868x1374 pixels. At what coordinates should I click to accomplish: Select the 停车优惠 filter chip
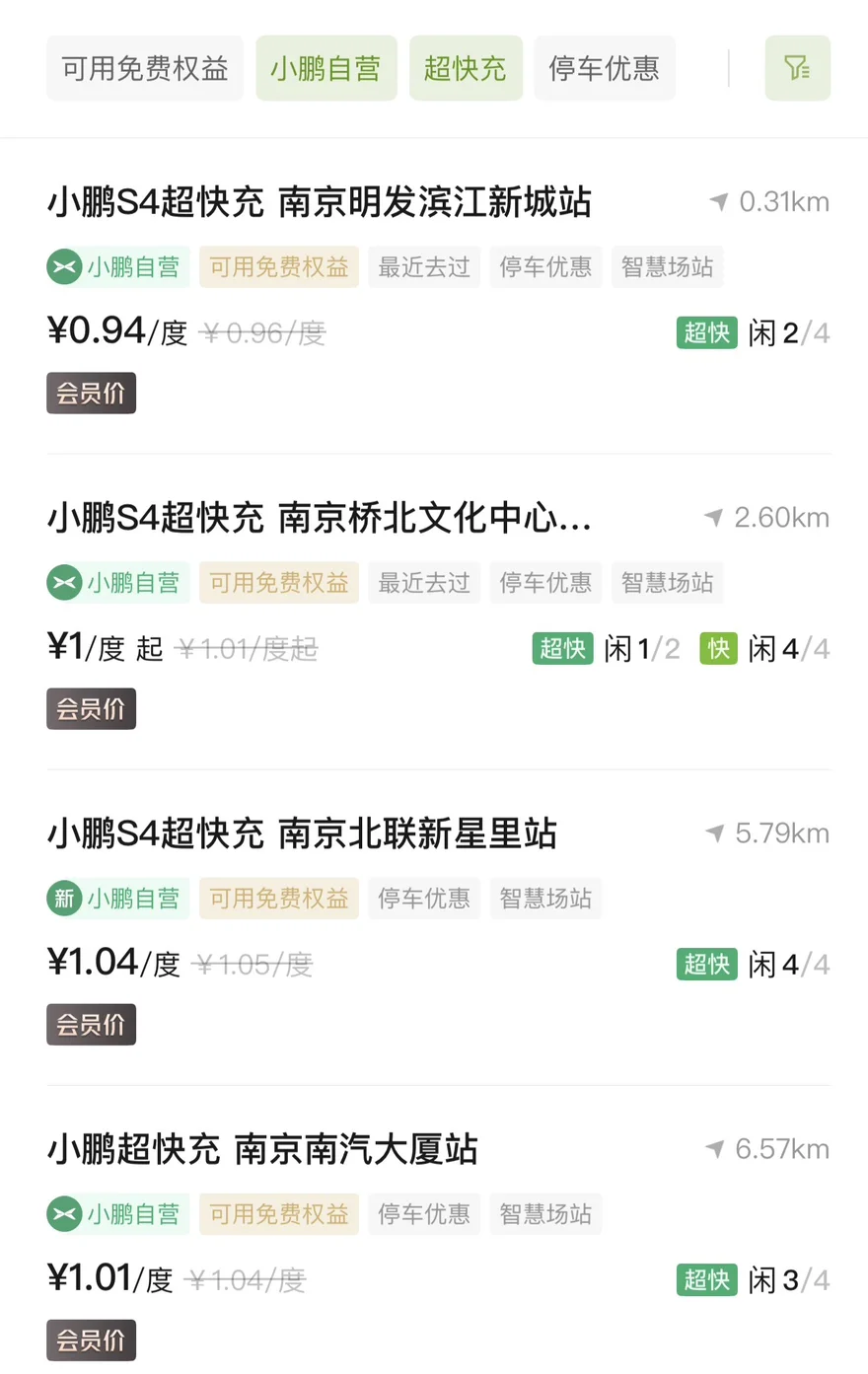click(x=604, y=68)
